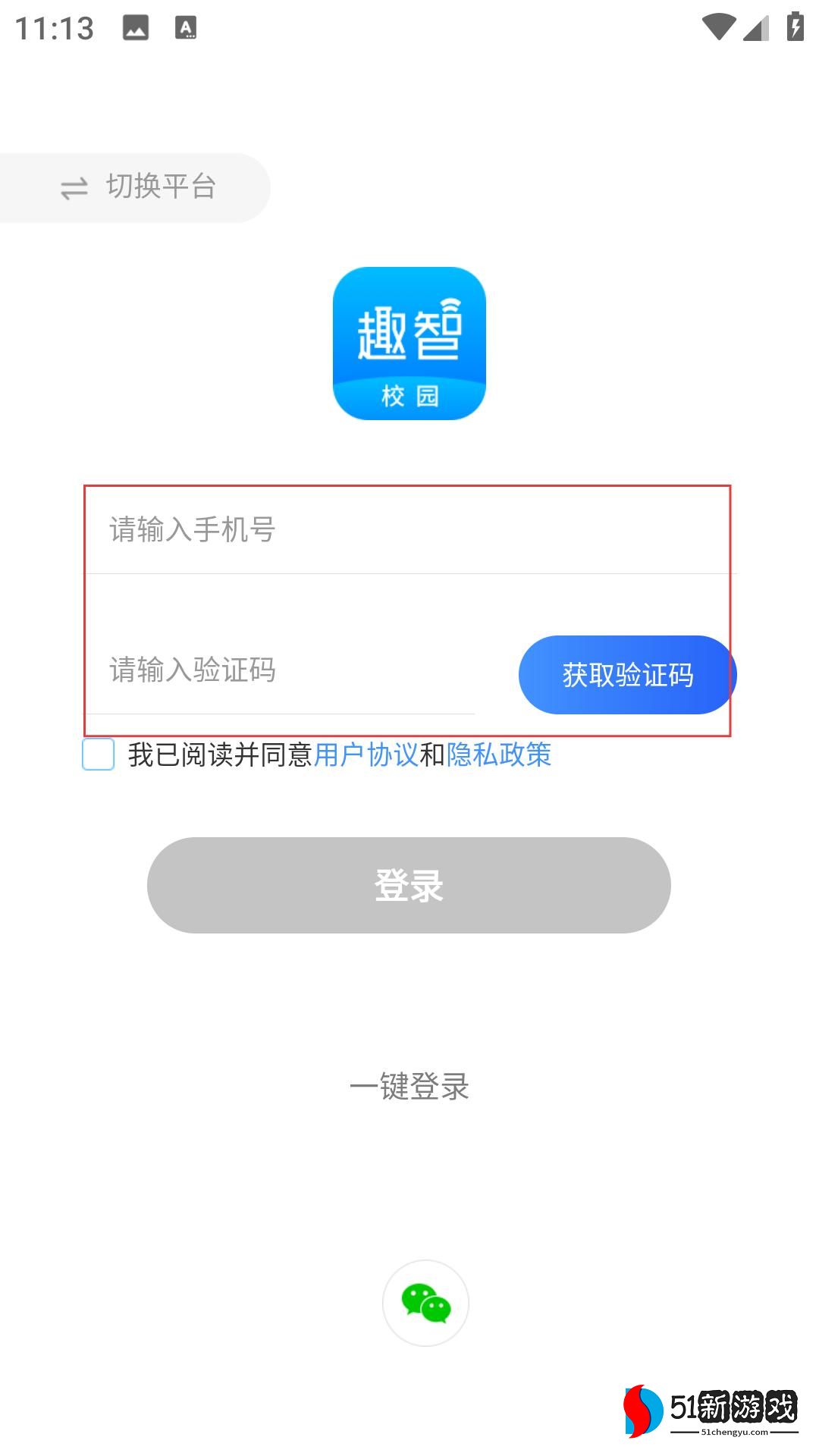Check the agreement checkbox
The width and height of the screenshot is (819, 1456).
(x=99, y=755)
